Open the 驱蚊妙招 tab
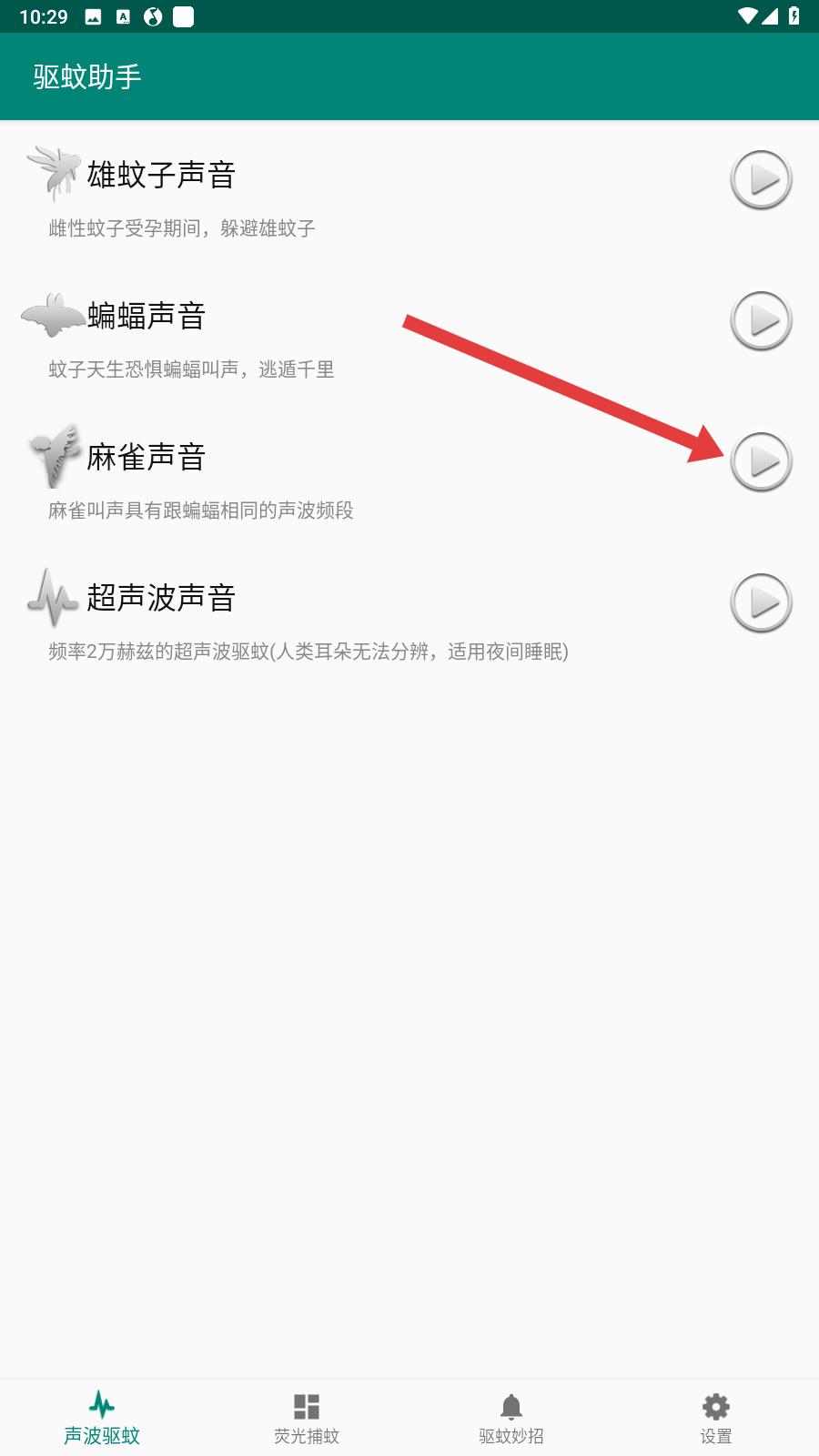This screenshot has height=1456, width=819. [x=511, y=1418]
